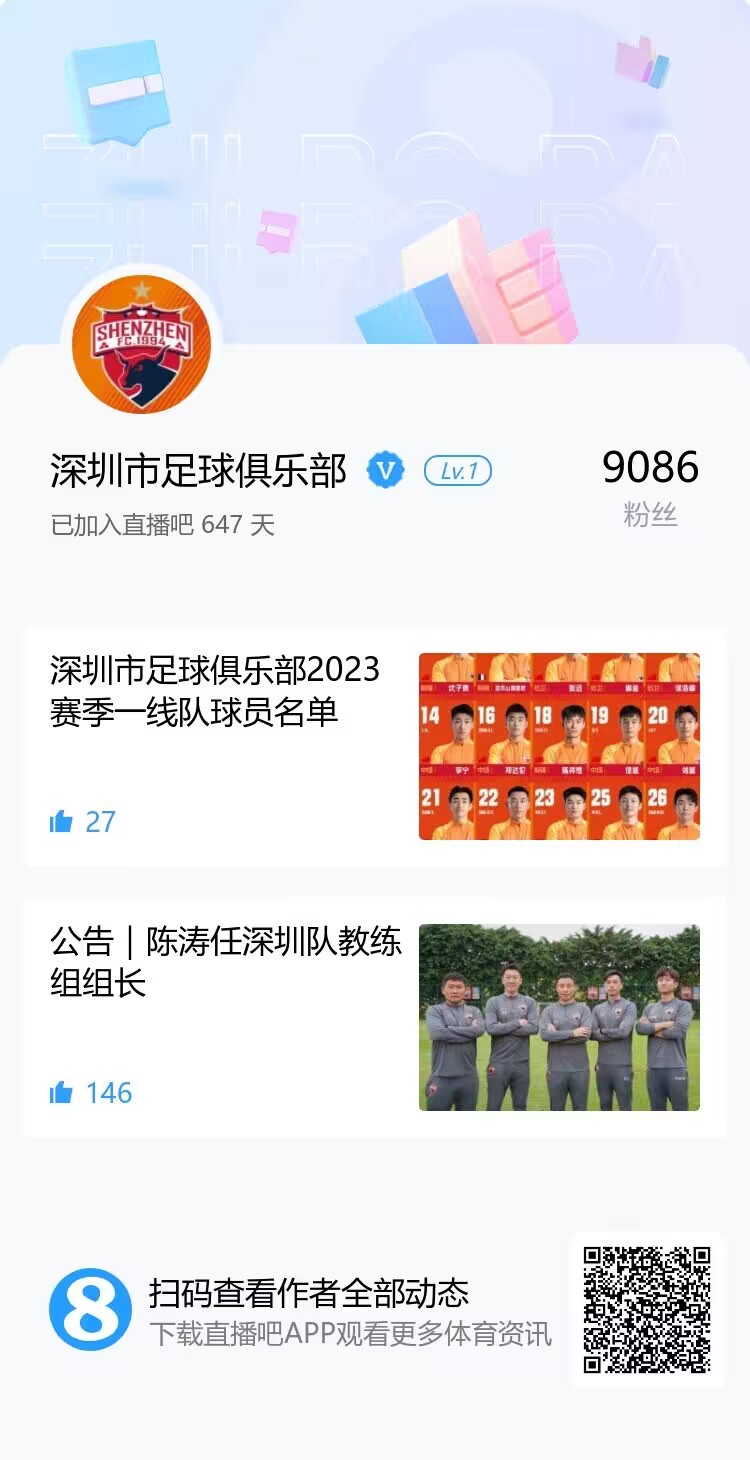The height and width of the screenshot is (1460, 750).
Task: Click 扫码查看作者全部动态 text
Action: click(315, 1292)
